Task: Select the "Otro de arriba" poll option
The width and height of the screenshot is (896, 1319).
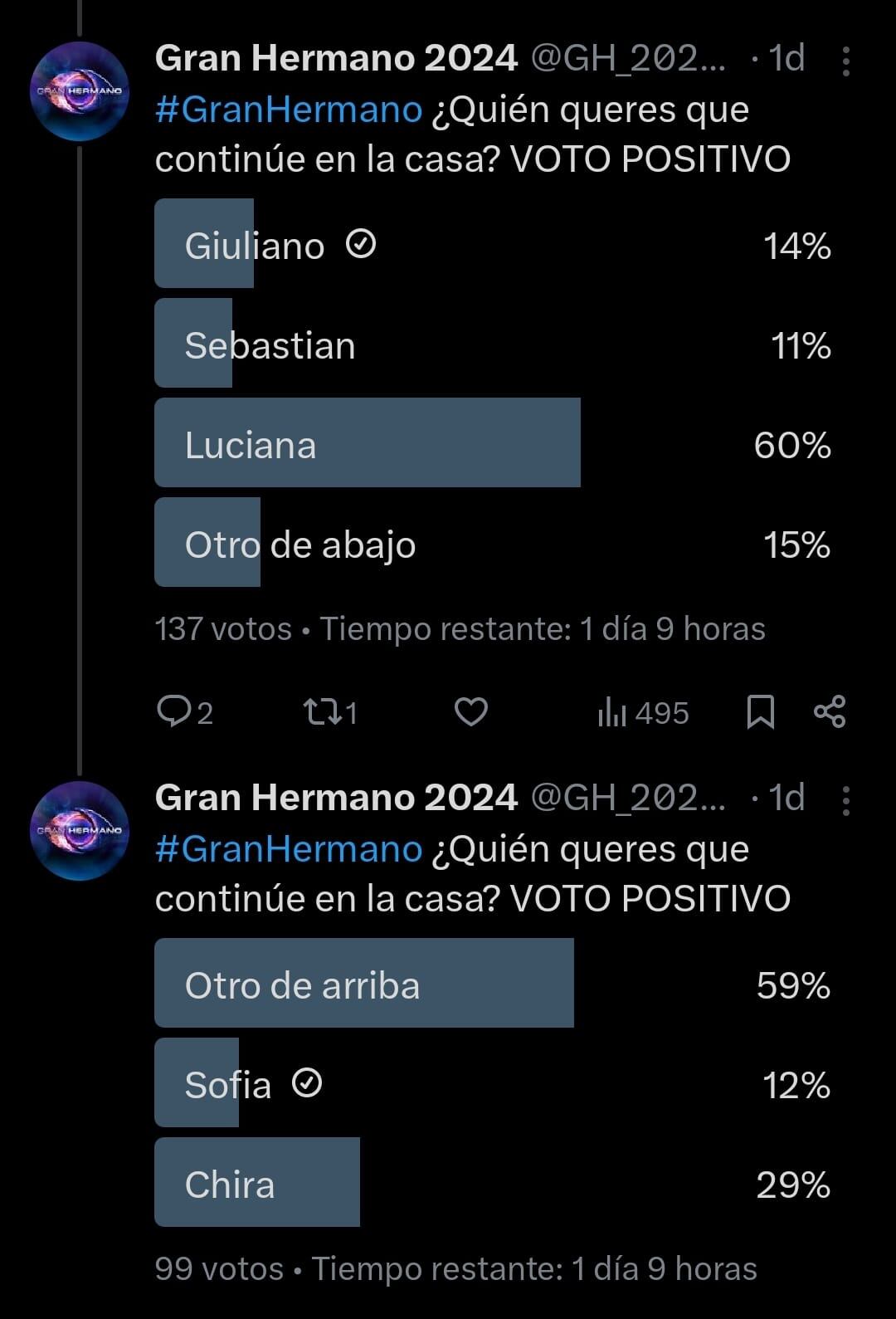Action: click(365, 983)
